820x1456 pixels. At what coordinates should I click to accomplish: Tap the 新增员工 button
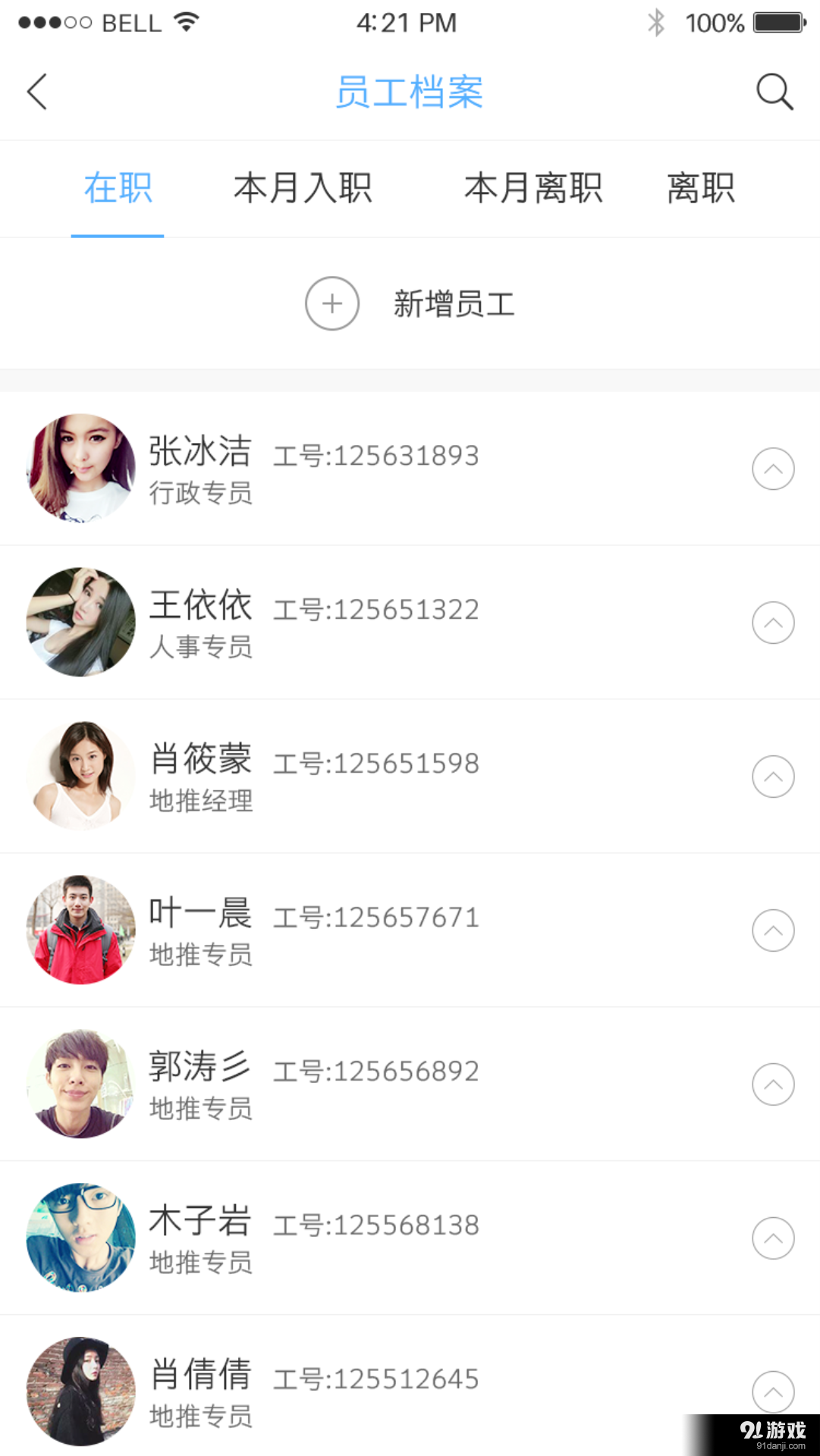click(x=453, y=303)
